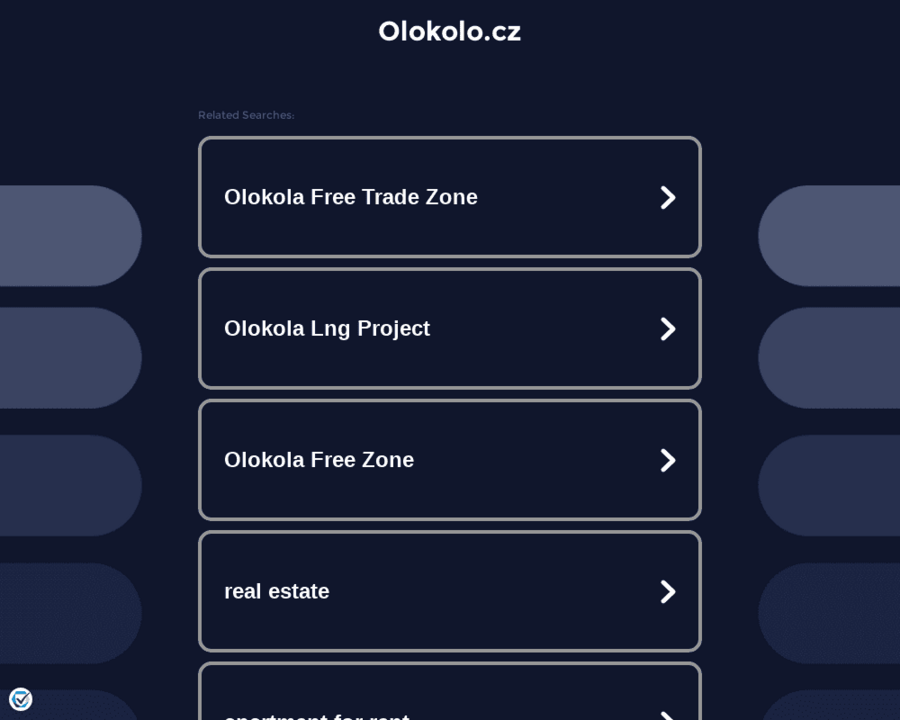Open the Olokola Free Trade Zone search link
Viewport: 900px width, 720px height.
pyautogui.click(x=449, y=197)
